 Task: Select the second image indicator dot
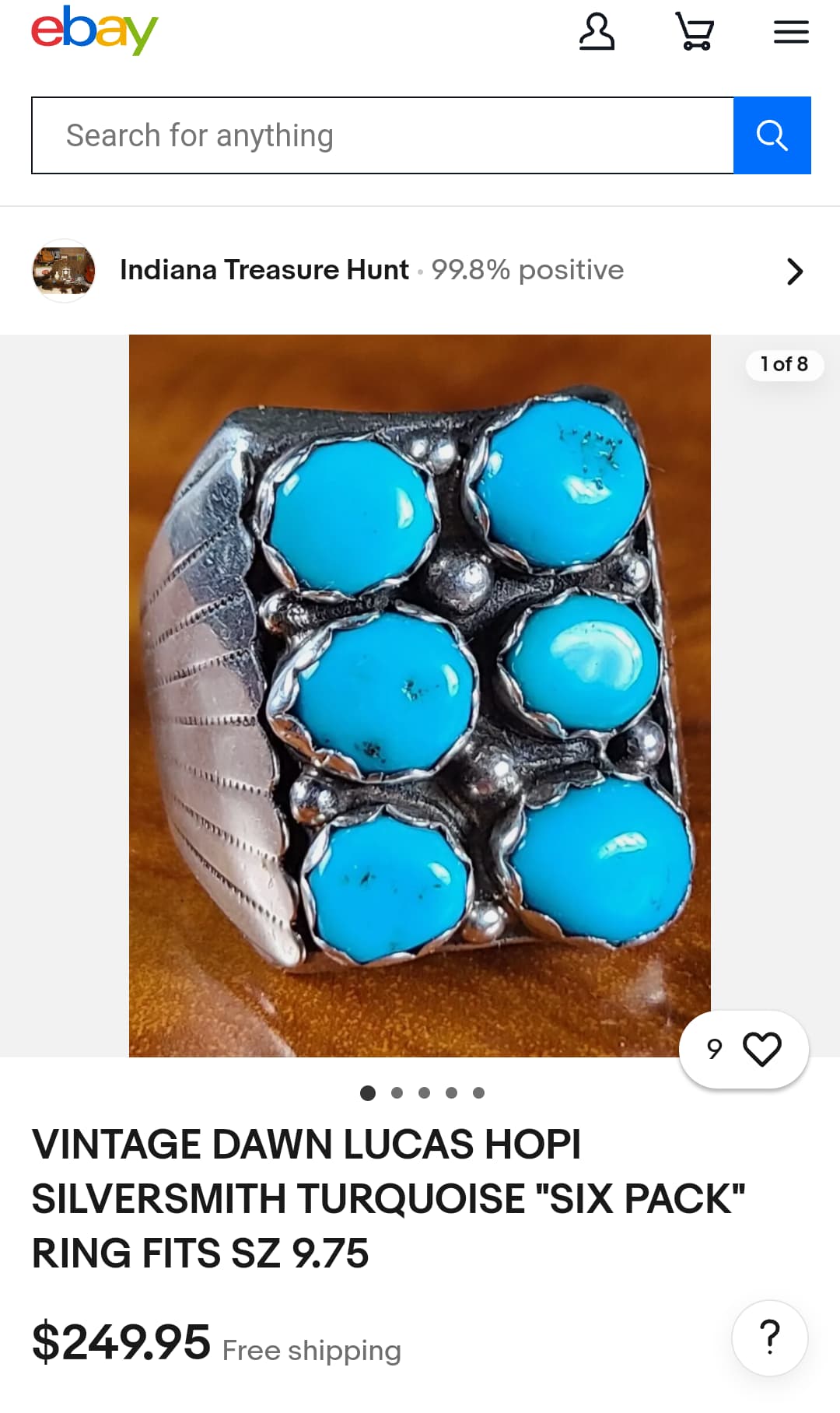[397, 1092]
